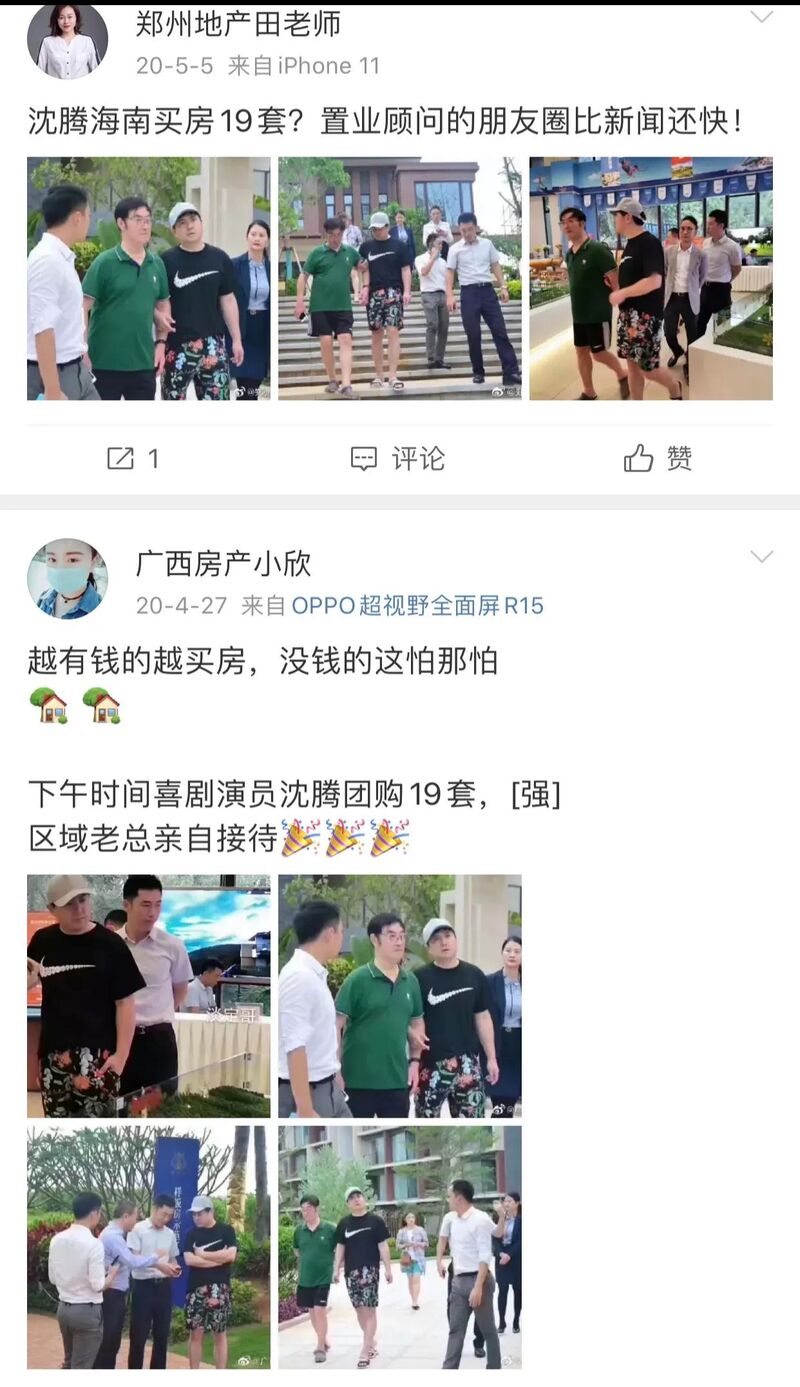Open third photo in 郑州地产田老师's post
This screenshot has width=800, height=1387.
(650, 278)
